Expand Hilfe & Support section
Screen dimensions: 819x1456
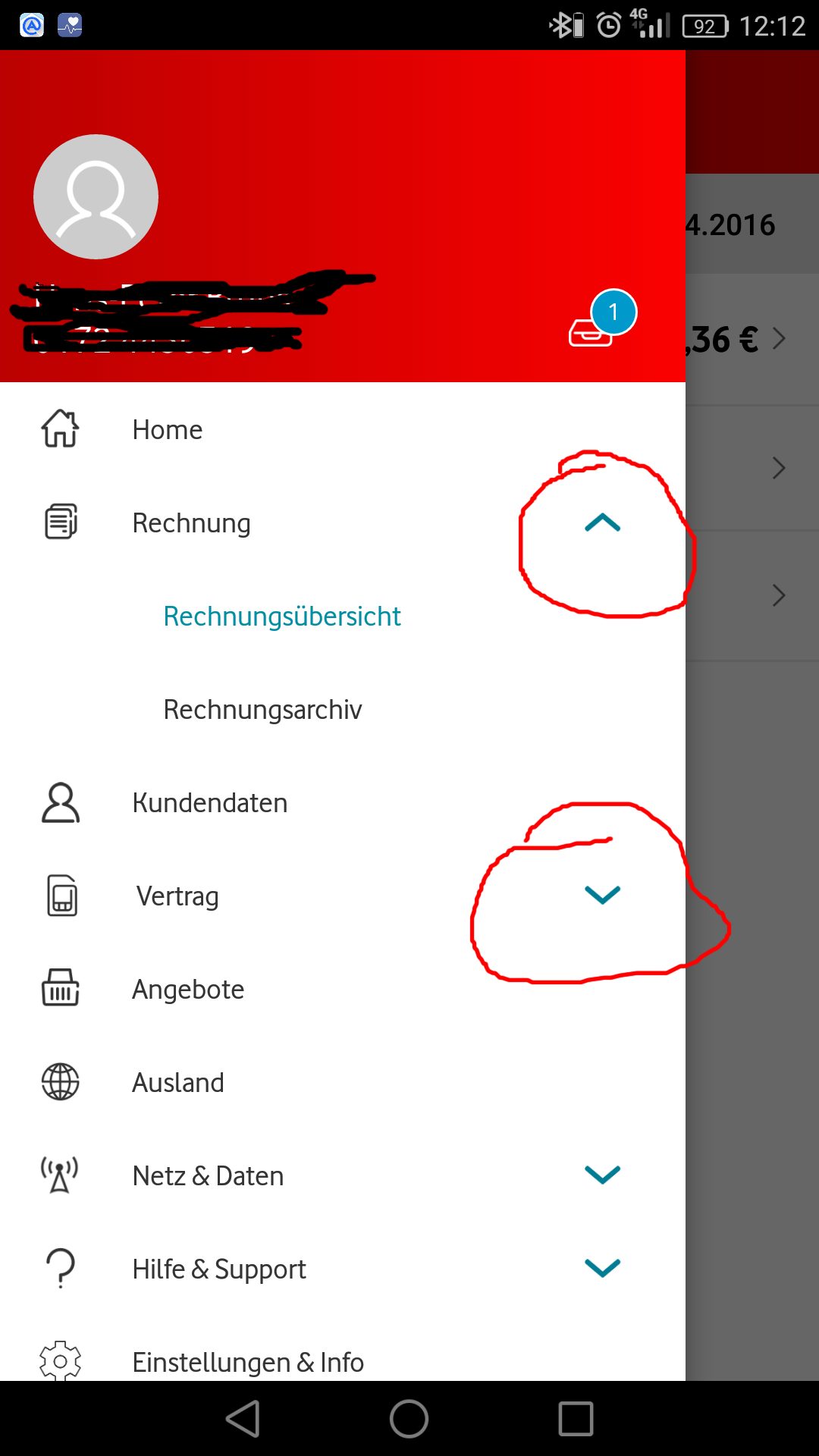[602, 1269]
